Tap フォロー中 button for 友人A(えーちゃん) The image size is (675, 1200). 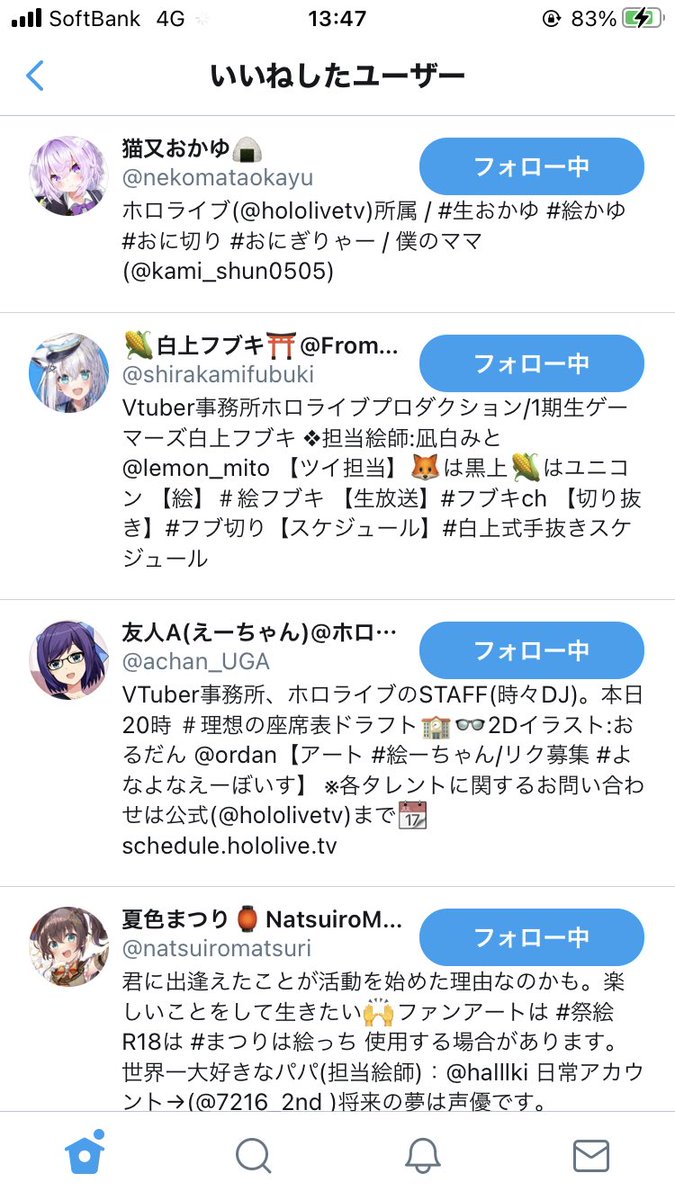[531, 651]
